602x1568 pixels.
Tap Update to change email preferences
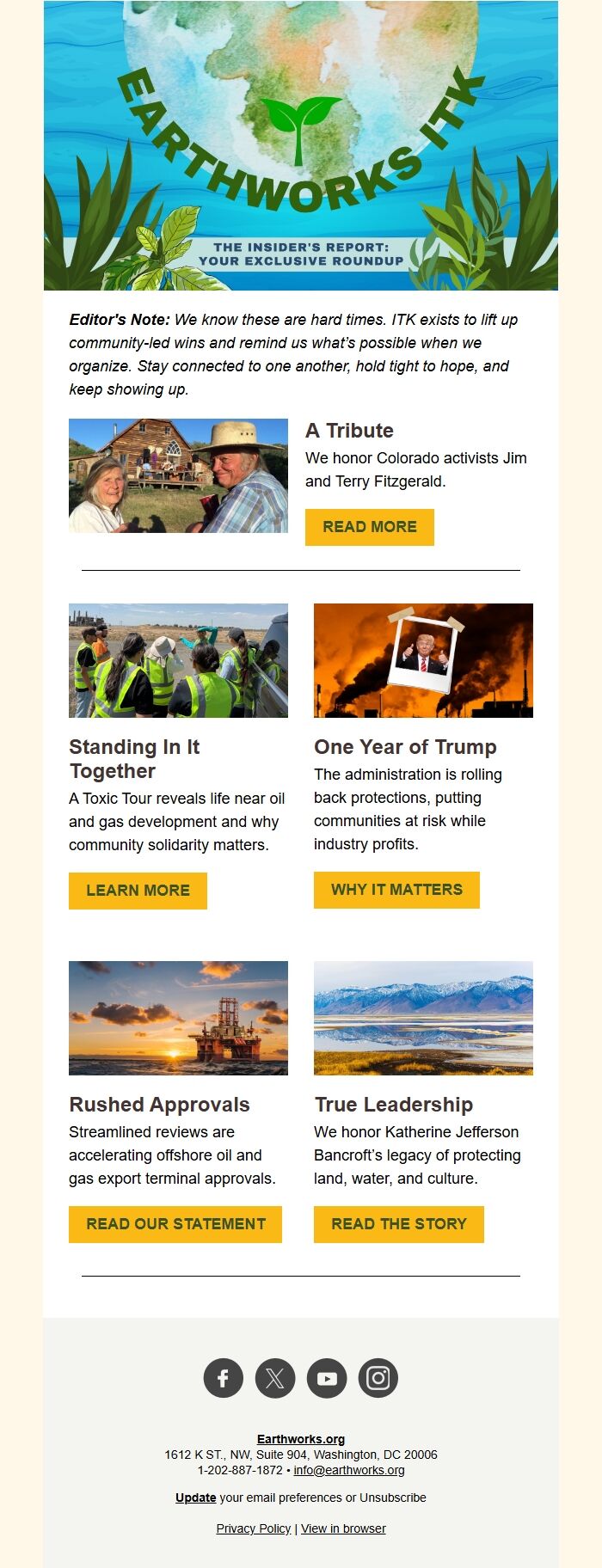point(195,1498)
